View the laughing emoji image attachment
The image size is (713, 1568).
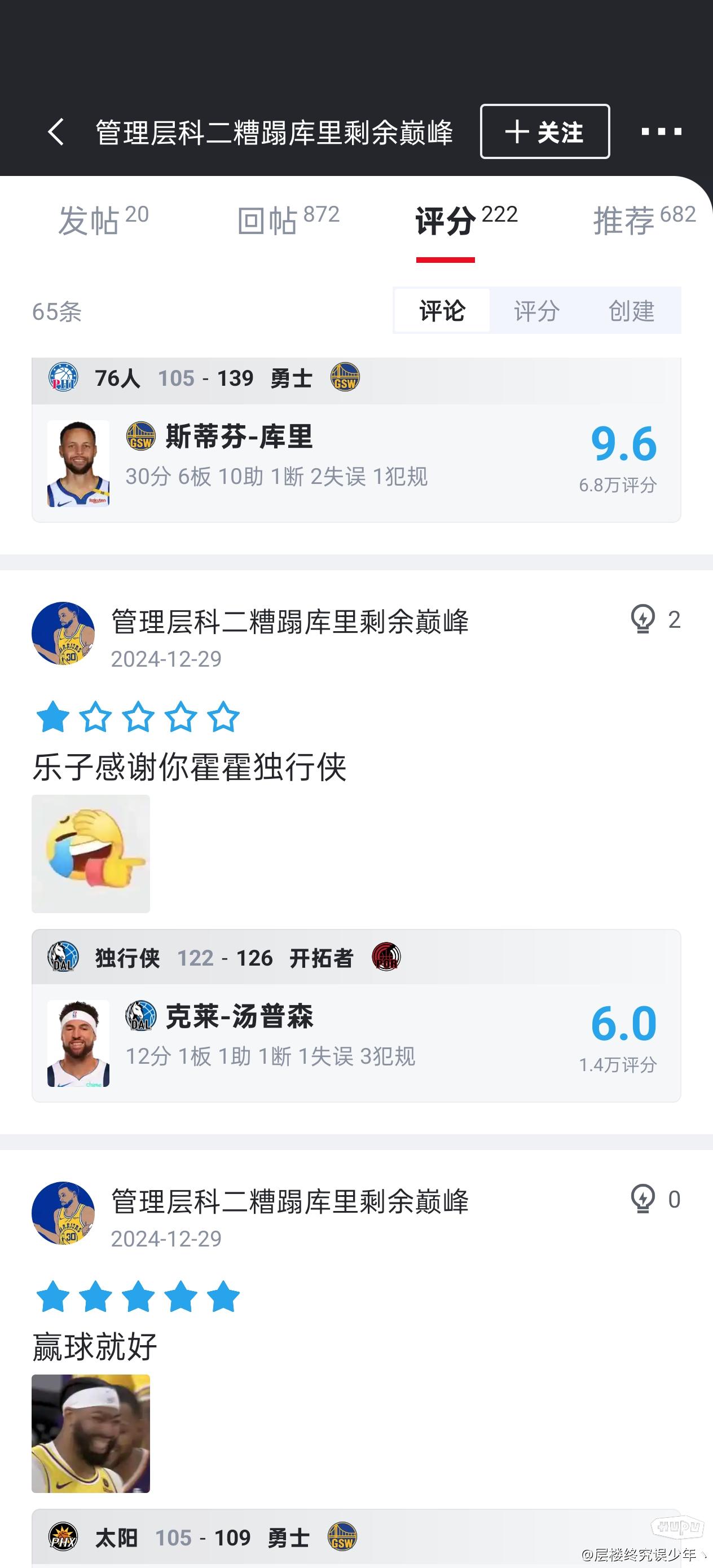tap(91, 853)
